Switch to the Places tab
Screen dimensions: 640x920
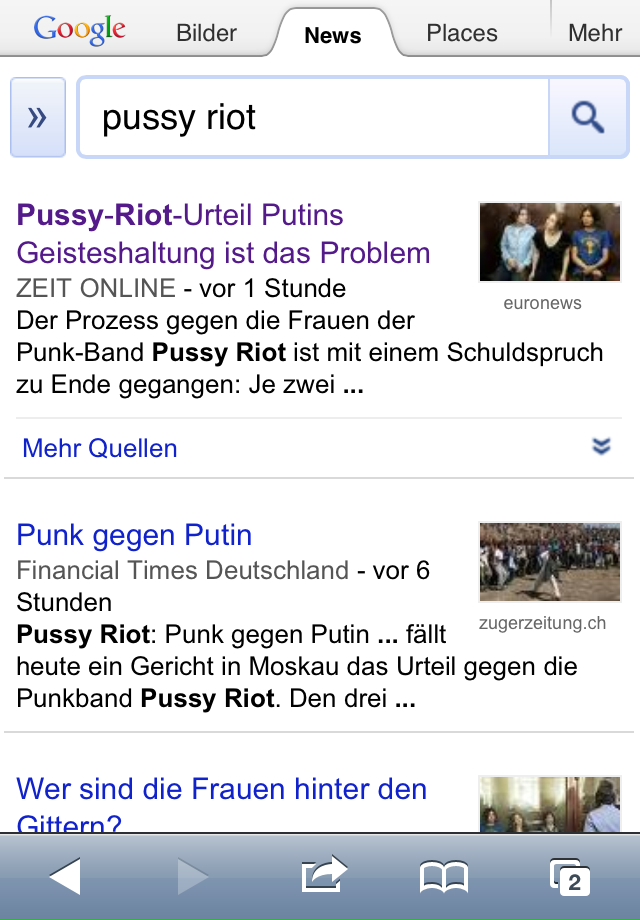(462, 33)
